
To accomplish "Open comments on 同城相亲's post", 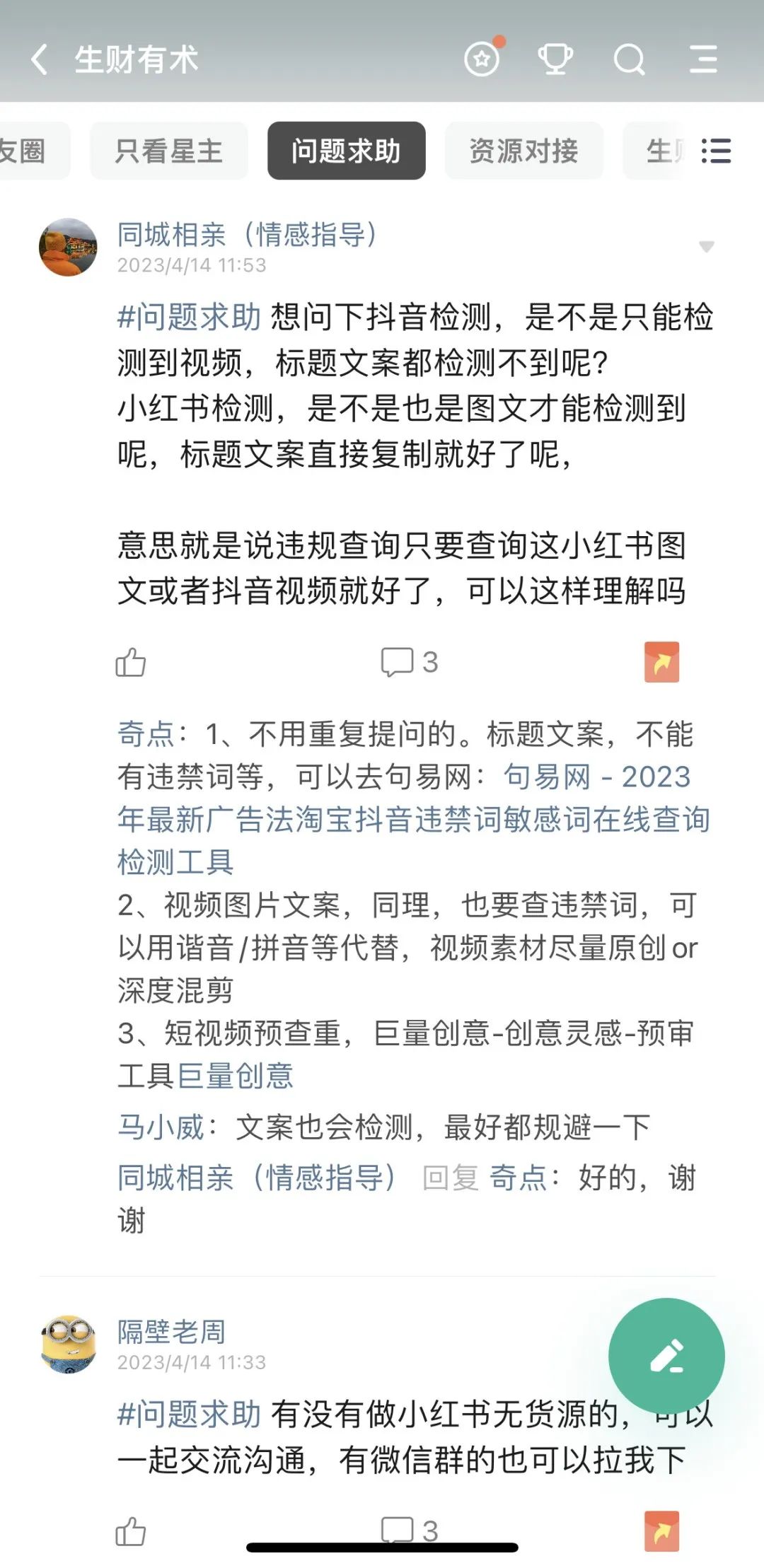I will (409, 663).
